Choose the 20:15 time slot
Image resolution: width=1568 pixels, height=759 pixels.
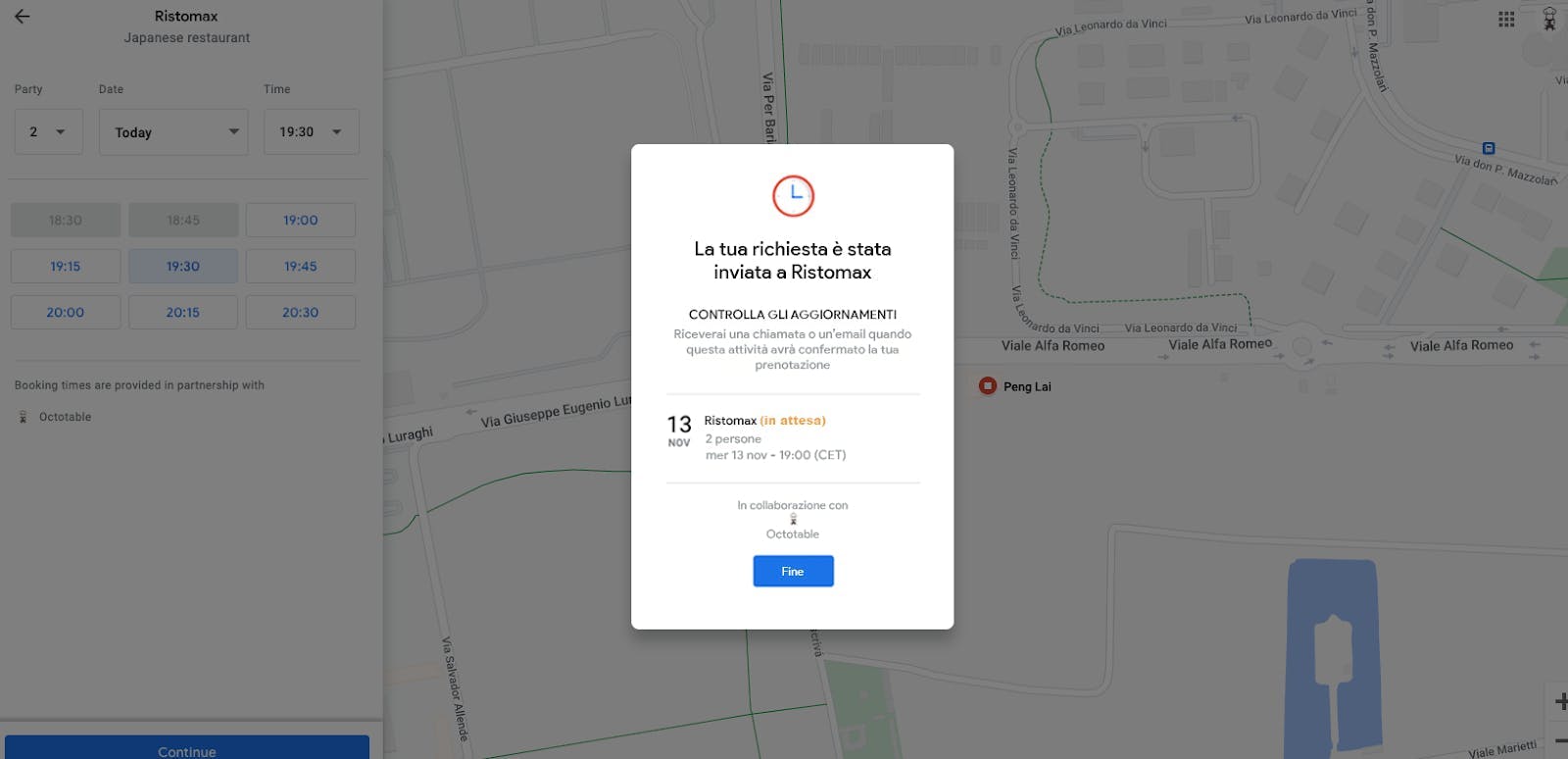183,312
